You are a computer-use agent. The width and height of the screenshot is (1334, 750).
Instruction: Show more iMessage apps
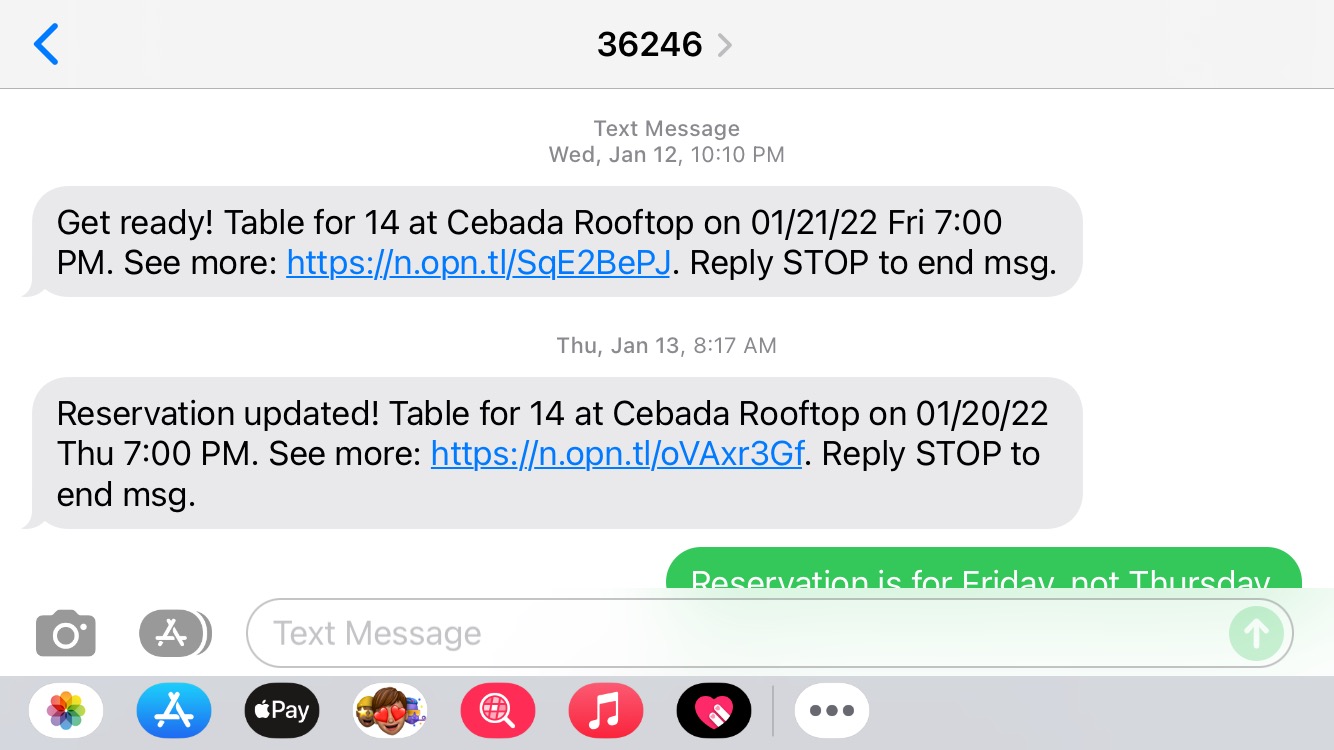(832, 711)
